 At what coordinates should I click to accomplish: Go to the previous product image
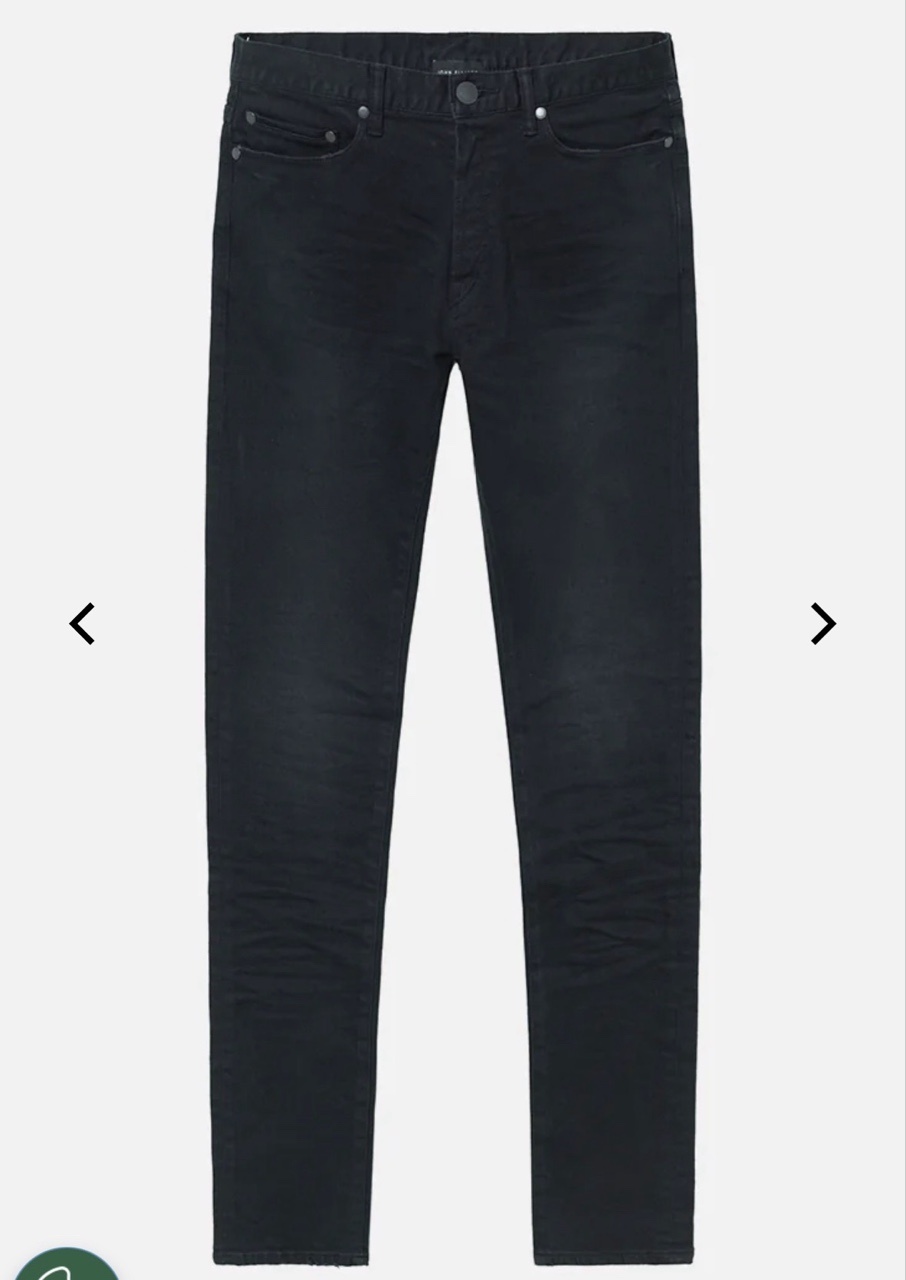[x=82, y=624]
